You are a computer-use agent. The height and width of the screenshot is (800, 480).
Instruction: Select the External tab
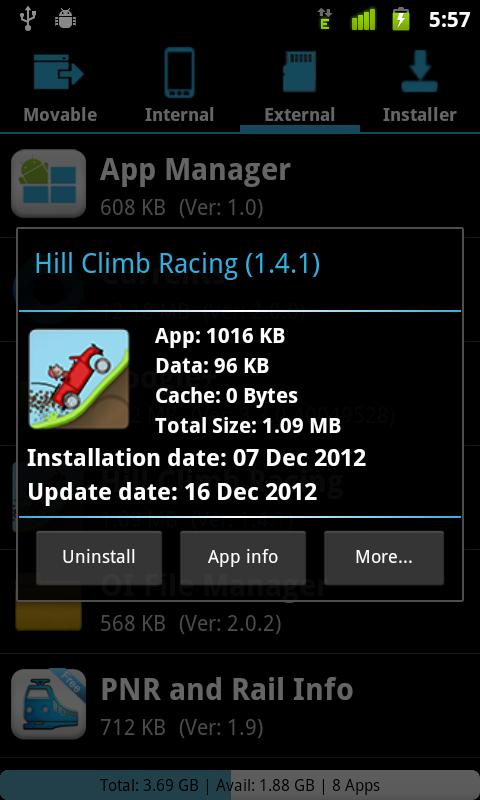coord(300,86)
